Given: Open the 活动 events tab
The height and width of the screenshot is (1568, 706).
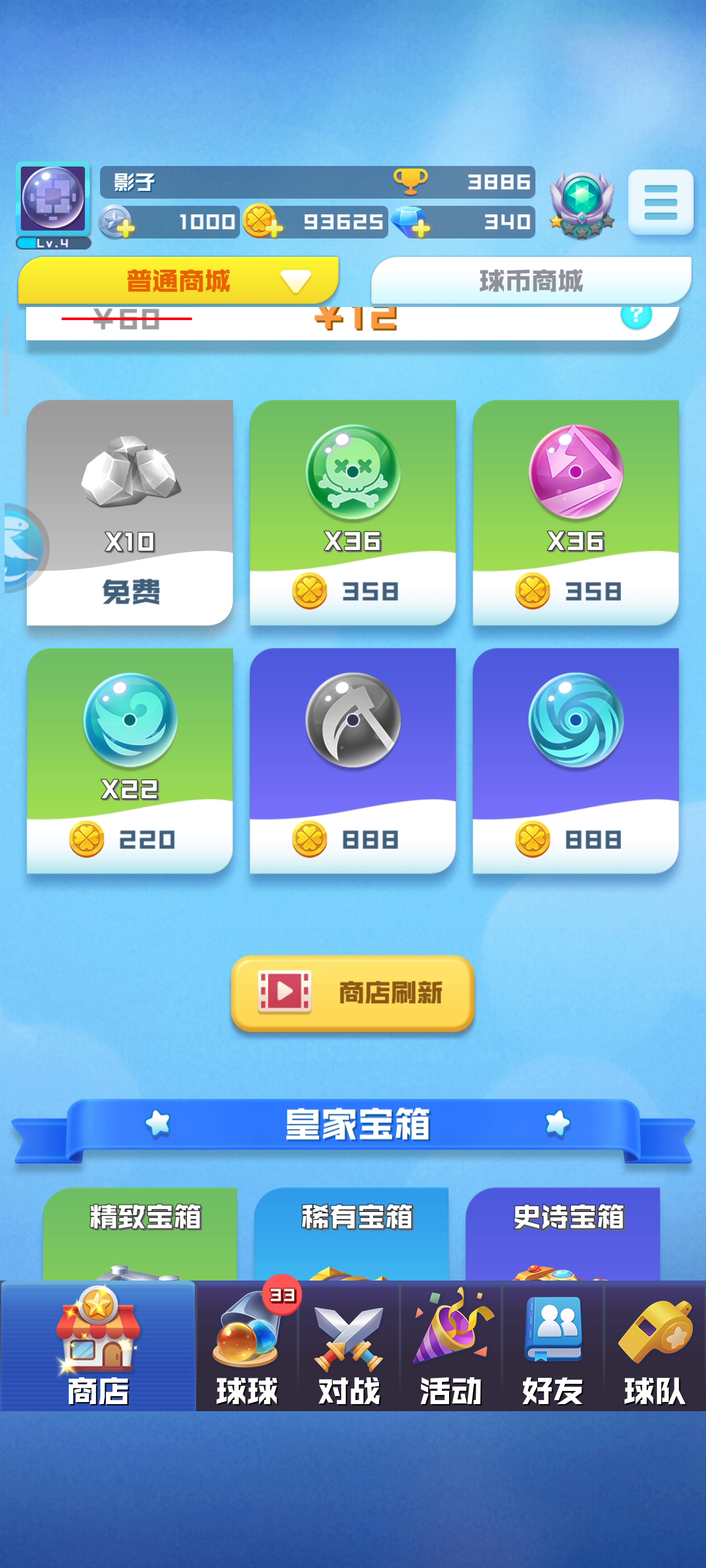Looking at the screenshot, I should pos(451,1346).
